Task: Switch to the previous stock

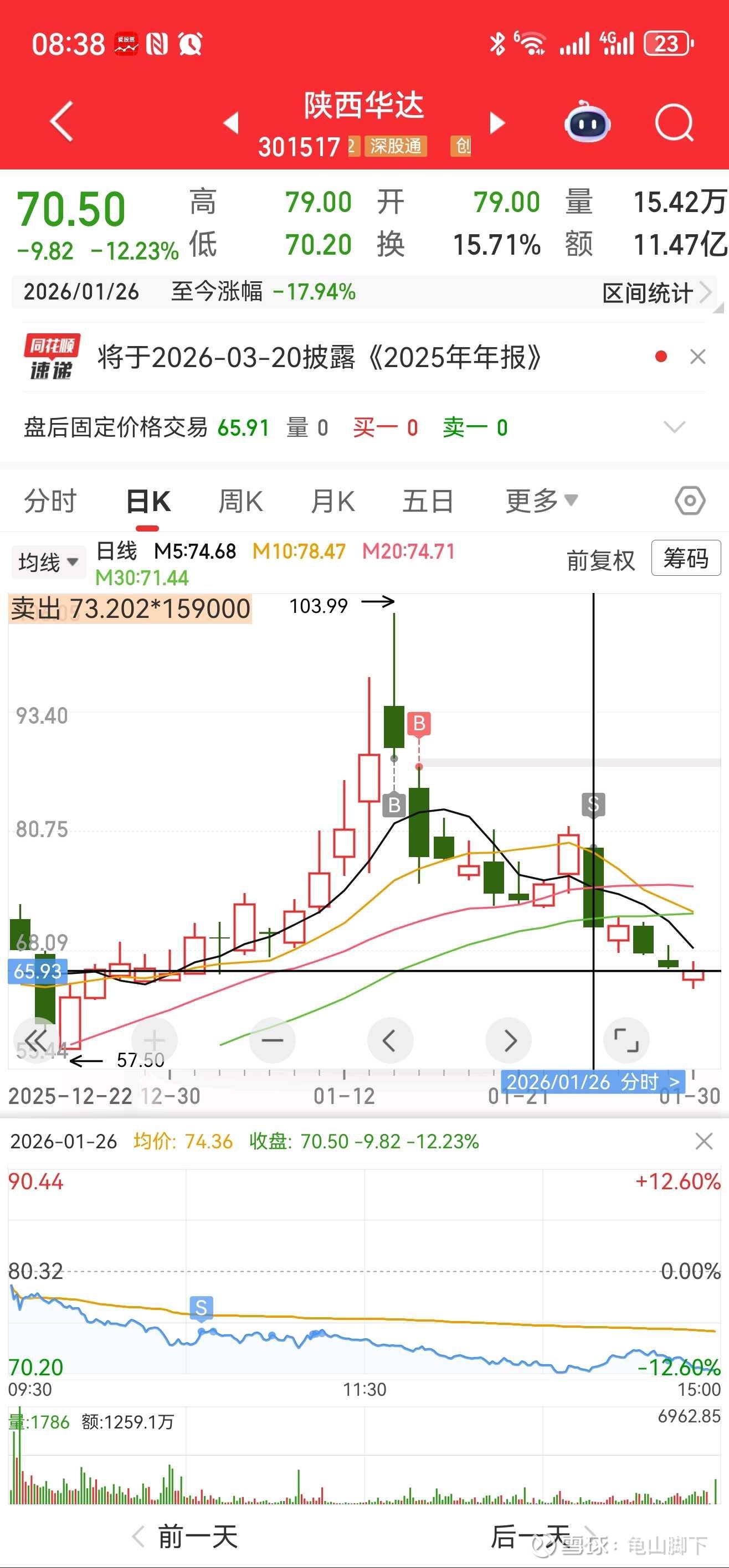Action: [231, 123]
